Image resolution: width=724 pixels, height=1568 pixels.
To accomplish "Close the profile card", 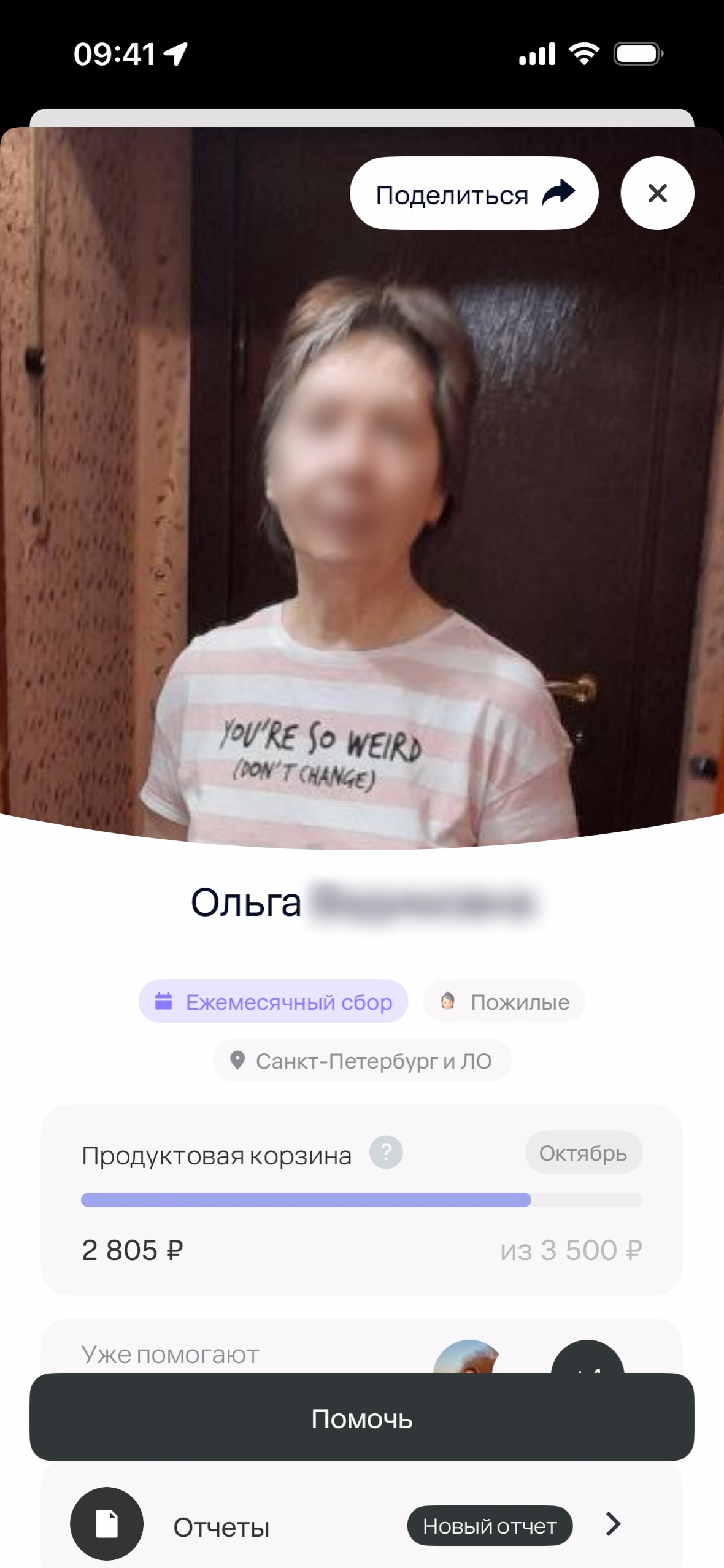I will pyautogui.click(x=657, y=194).
